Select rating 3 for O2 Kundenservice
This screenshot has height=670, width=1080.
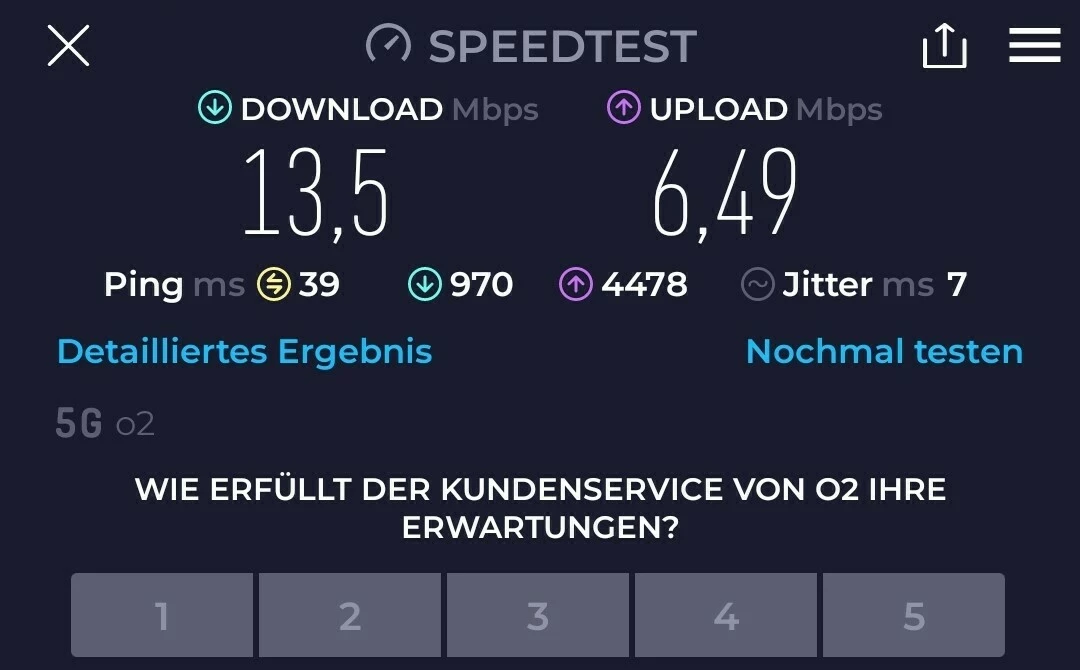pyautogui.click(x=538, y=615)
